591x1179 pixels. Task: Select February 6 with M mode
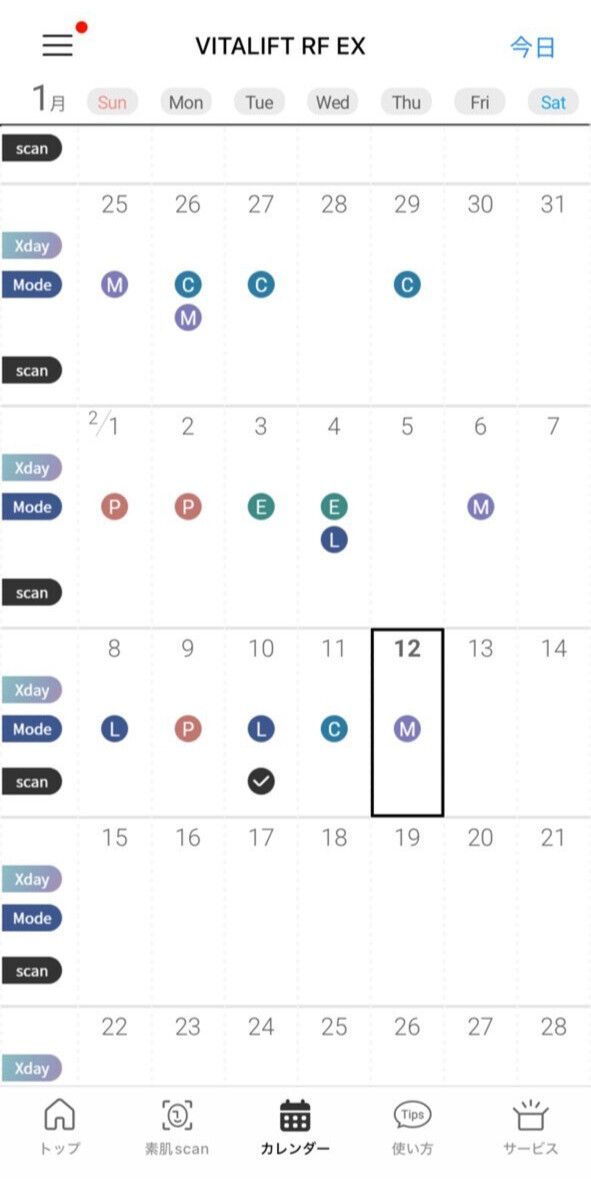pos(480,516)
